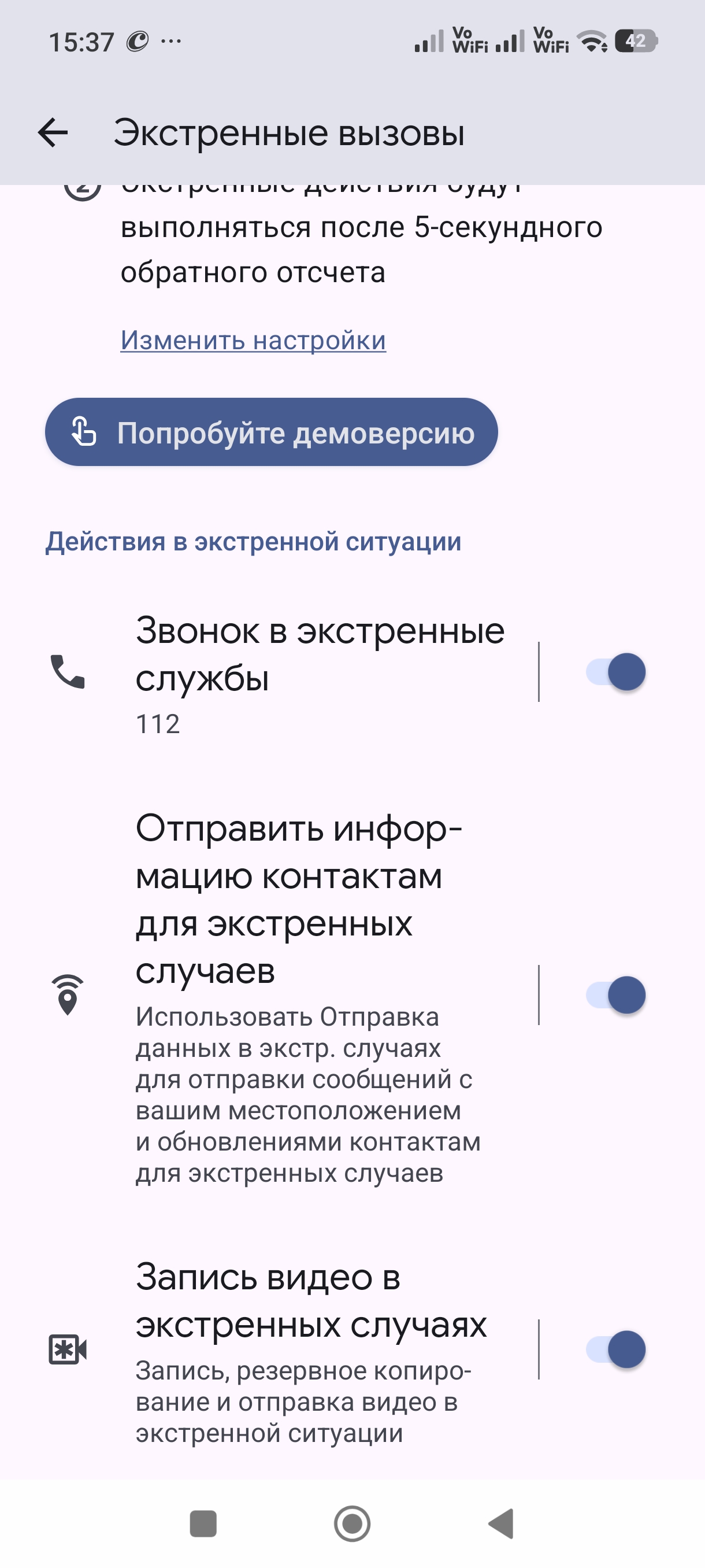The image size is (705, 1568).
Task: Disable the emergency services call toggle
Action: (615, 672)
